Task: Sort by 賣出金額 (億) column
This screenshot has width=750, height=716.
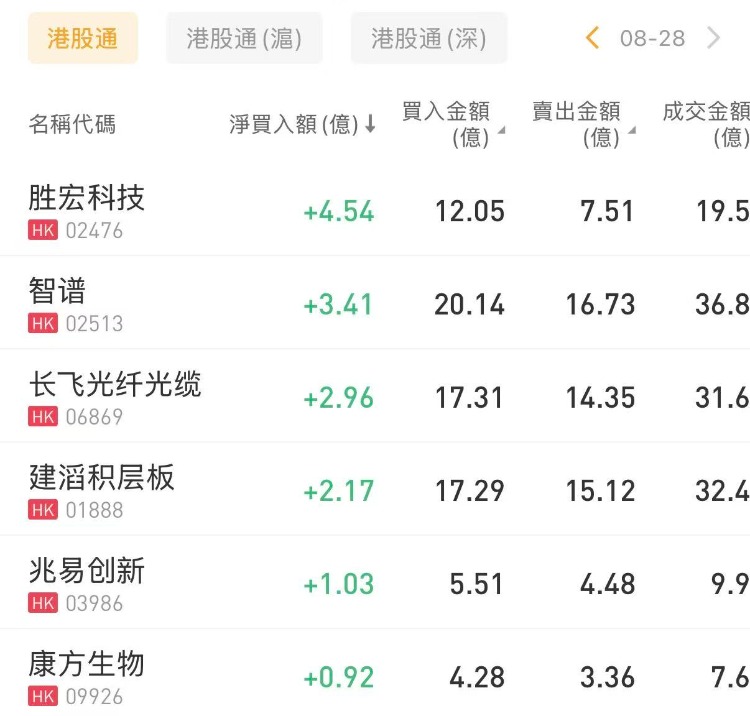Action: [x=584, y=124]
